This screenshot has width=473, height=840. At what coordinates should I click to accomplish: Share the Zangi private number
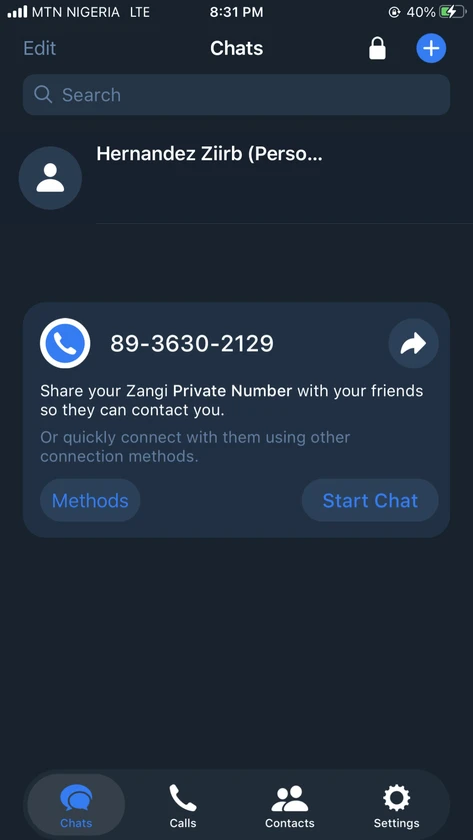pyautogui.click(x=413, y=343)
